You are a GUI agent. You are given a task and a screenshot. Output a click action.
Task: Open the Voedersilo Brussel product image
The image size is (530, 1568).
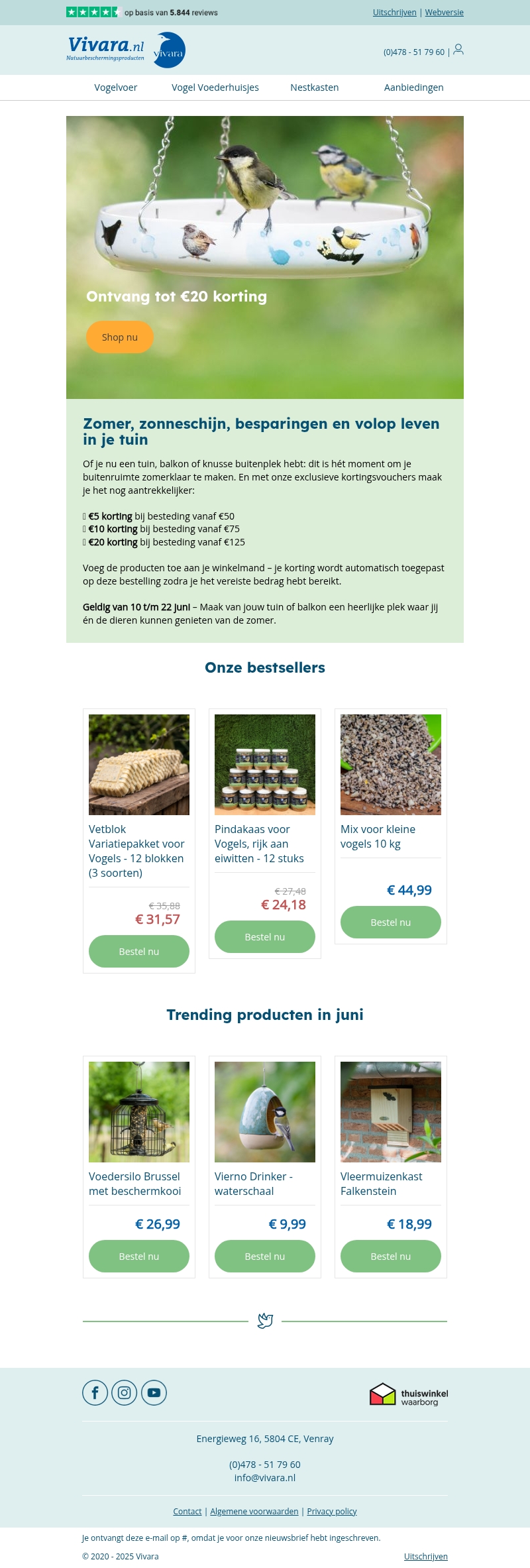[x=139, y=1112]
